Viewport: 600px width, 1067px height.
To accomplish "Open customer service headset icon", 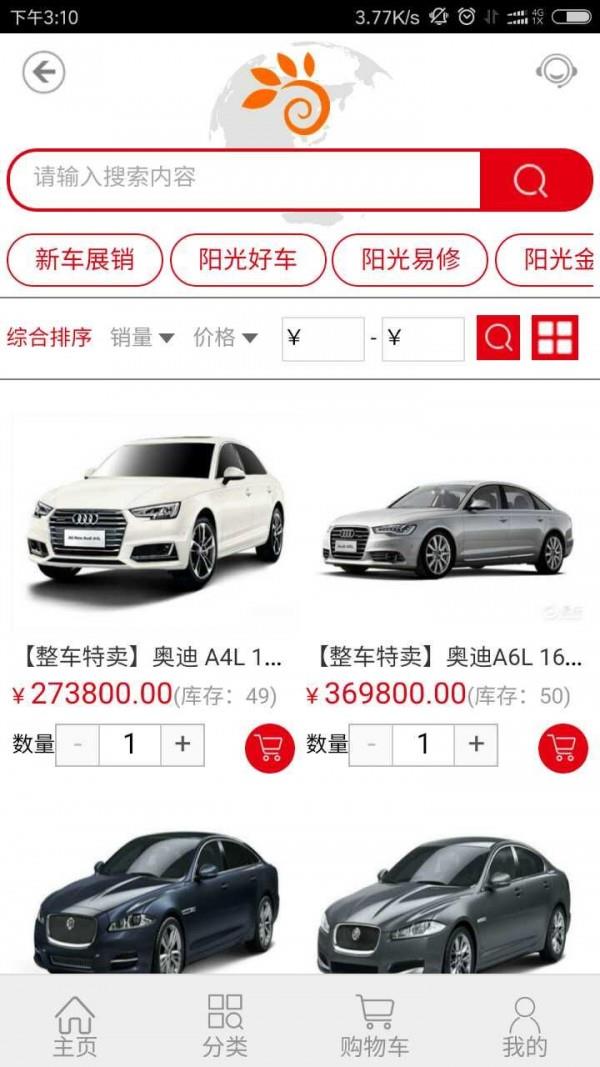I will 555,72.
